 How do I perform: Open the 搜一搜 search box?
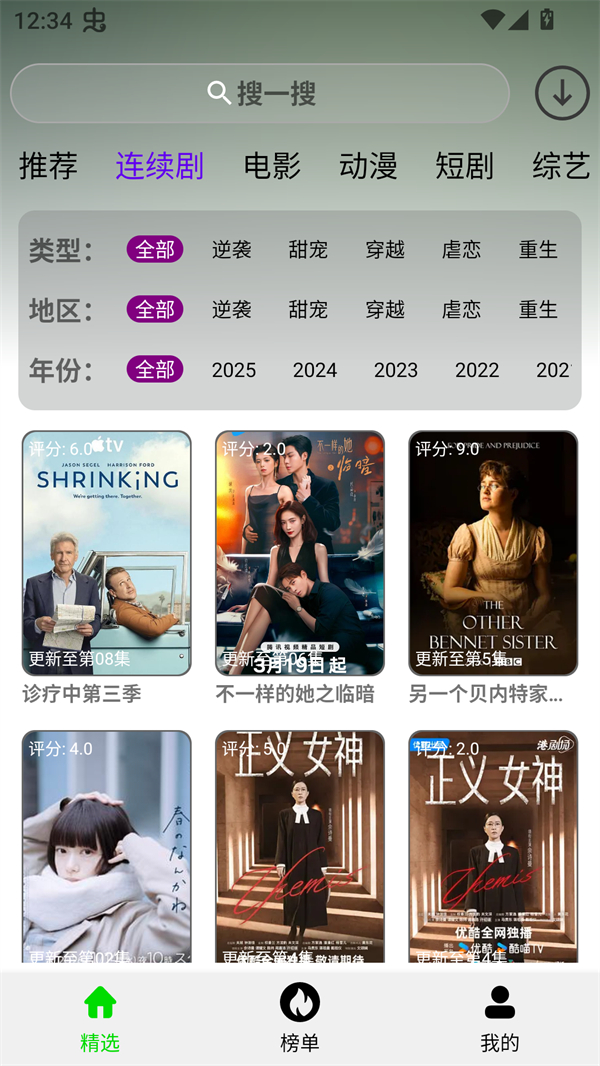[x=260, y=94]
